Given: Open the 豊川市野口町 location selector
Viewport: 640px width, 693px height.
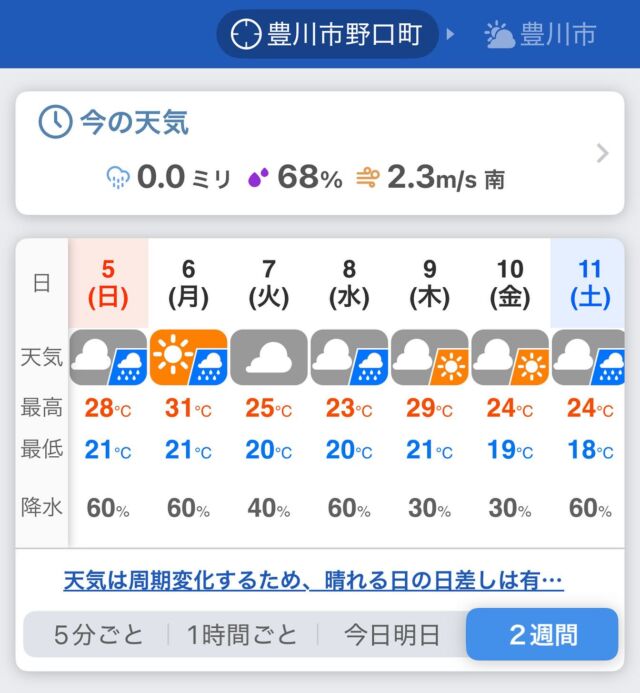Looking at the screenshot, I should (x=327, y=35).
